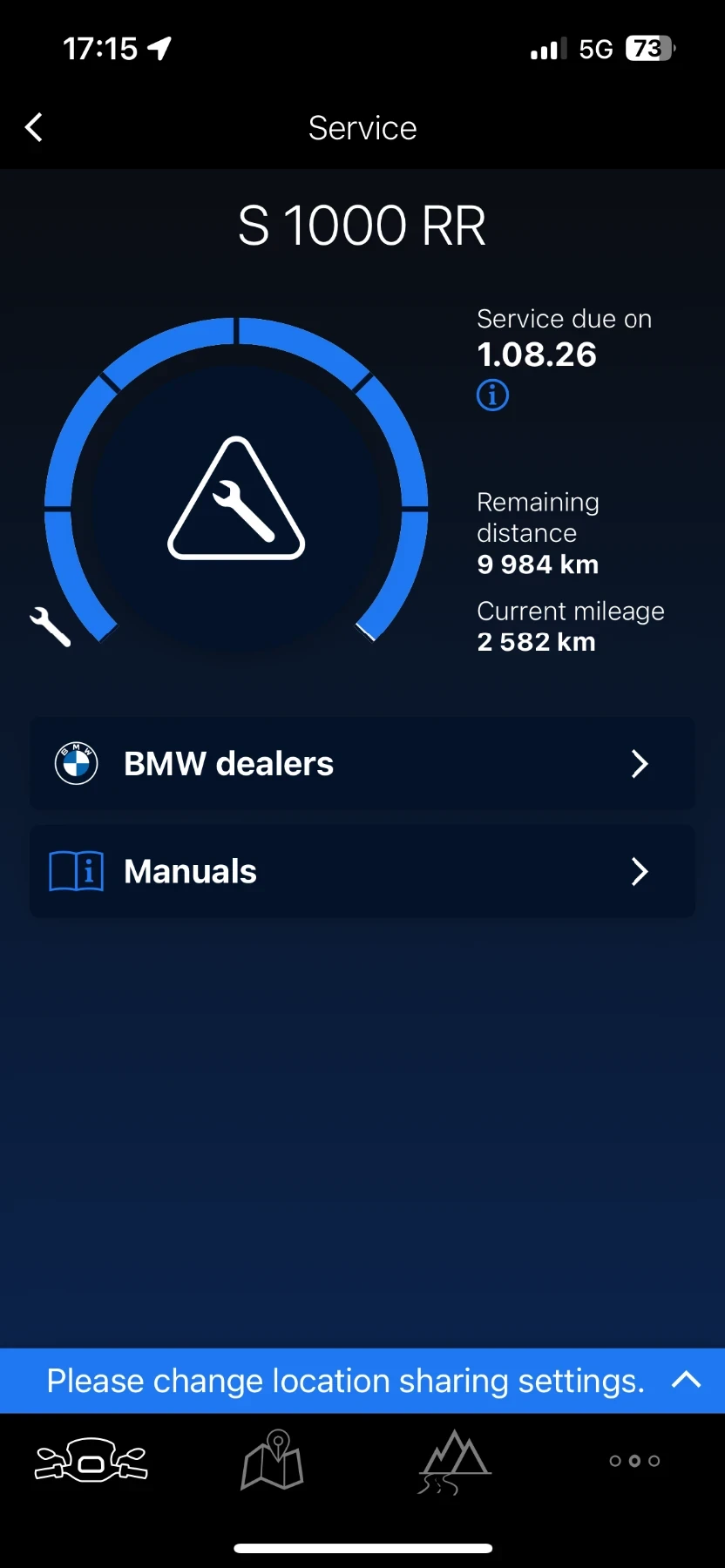This screenshot has height=1568, width=725.
Task: Switch to the motorcycle tab
Action: (91, 1461)
